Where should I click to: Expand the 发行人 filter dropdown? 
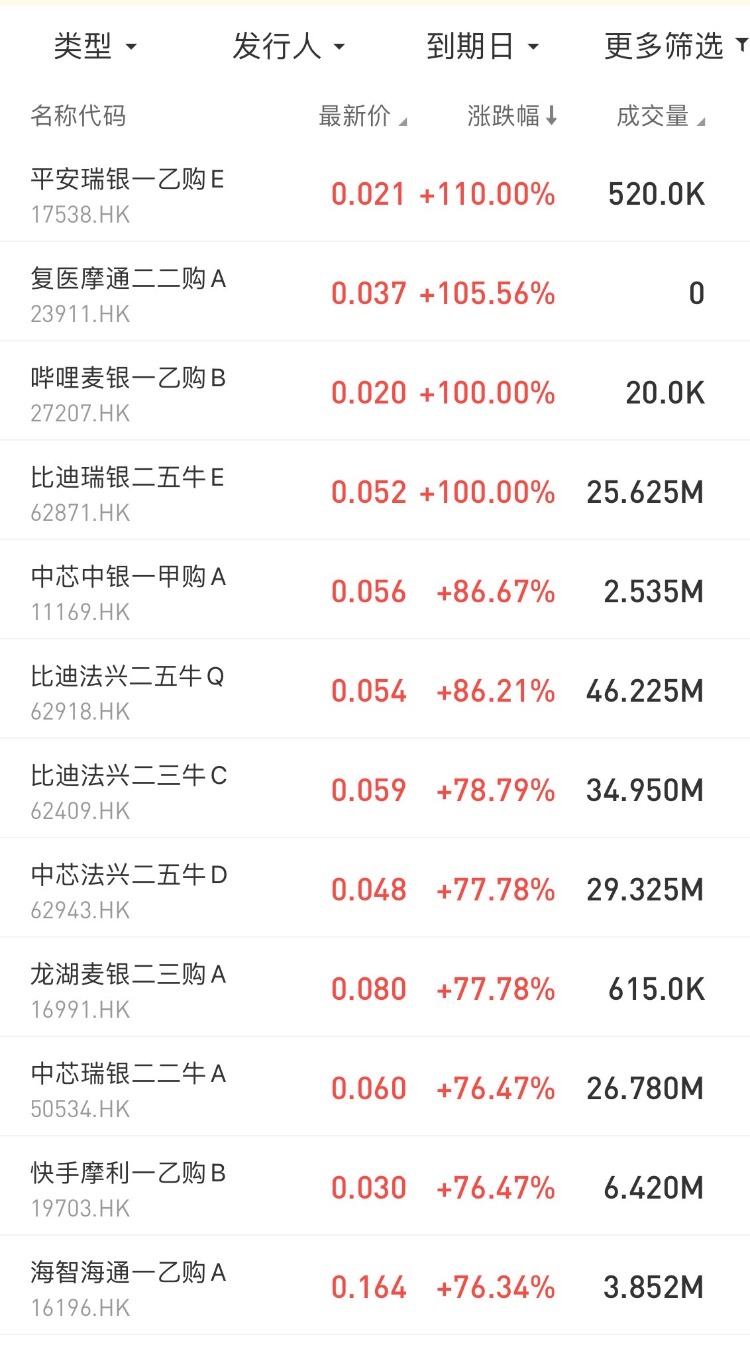tap(289, 46)
